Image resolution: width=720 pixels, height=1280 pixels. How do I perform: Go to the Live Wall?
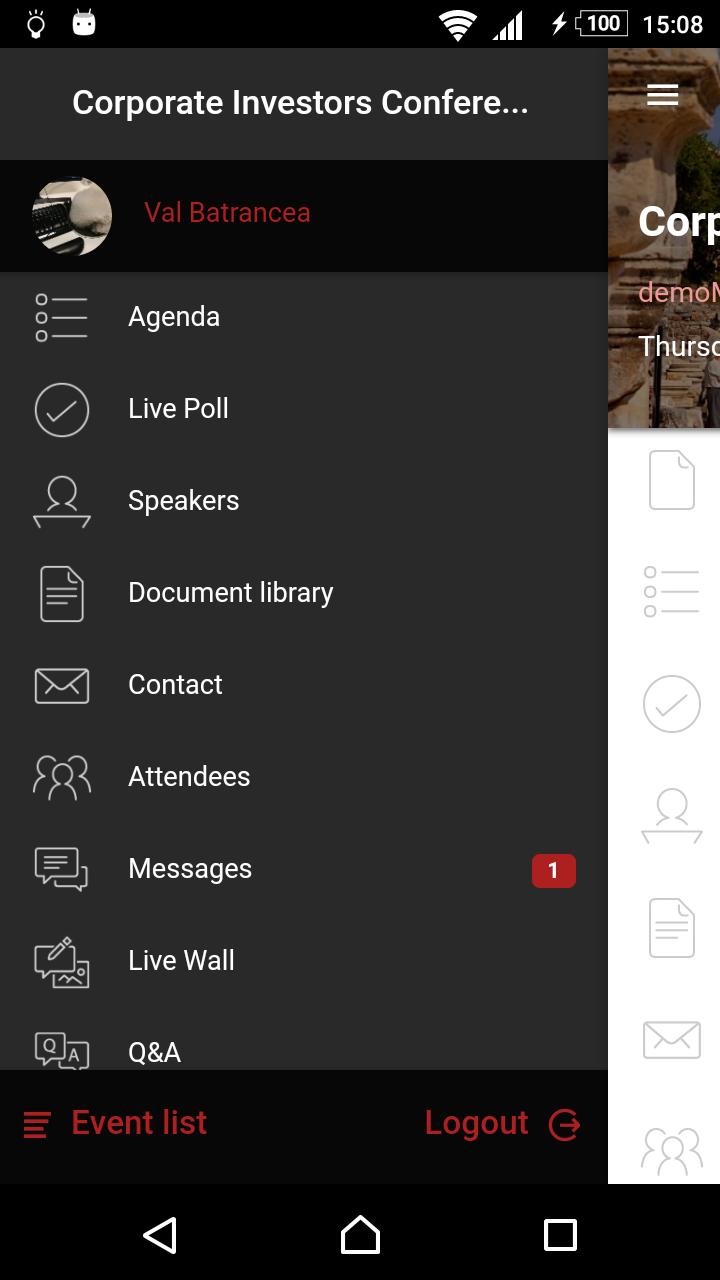(181, 961)
